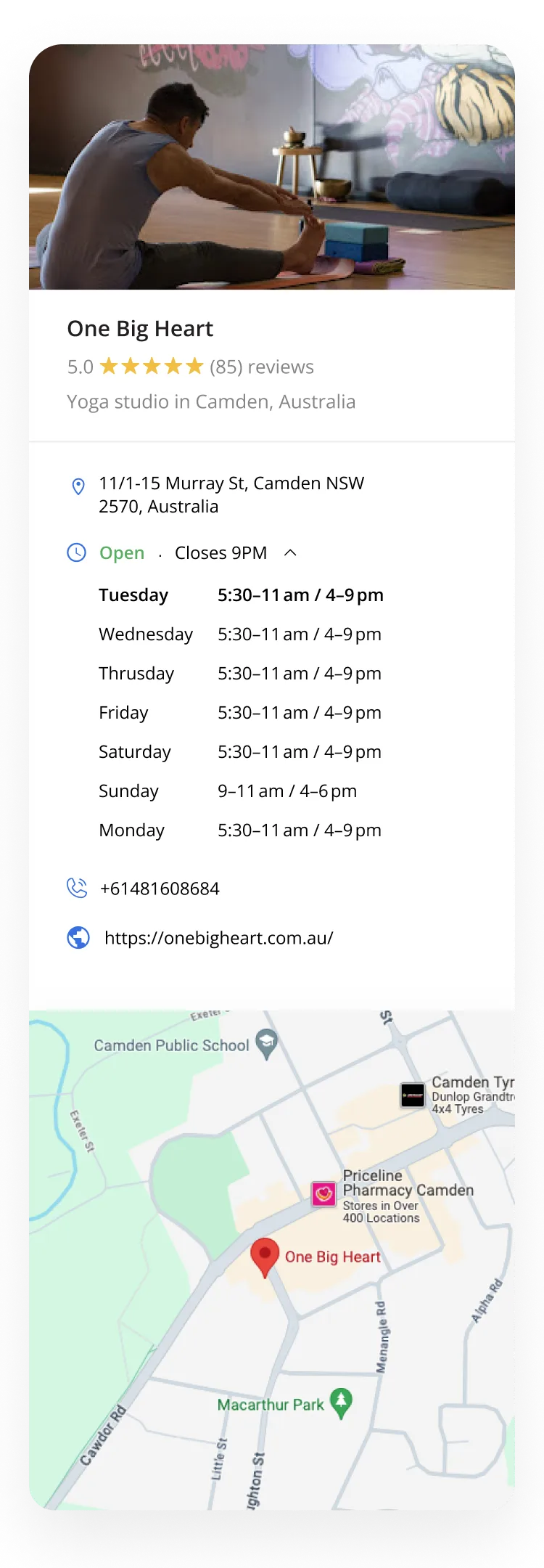Screen dimensions: 544x1568
Task: Tap the One Big Heart map pin
Action: tap(265, 1254)
